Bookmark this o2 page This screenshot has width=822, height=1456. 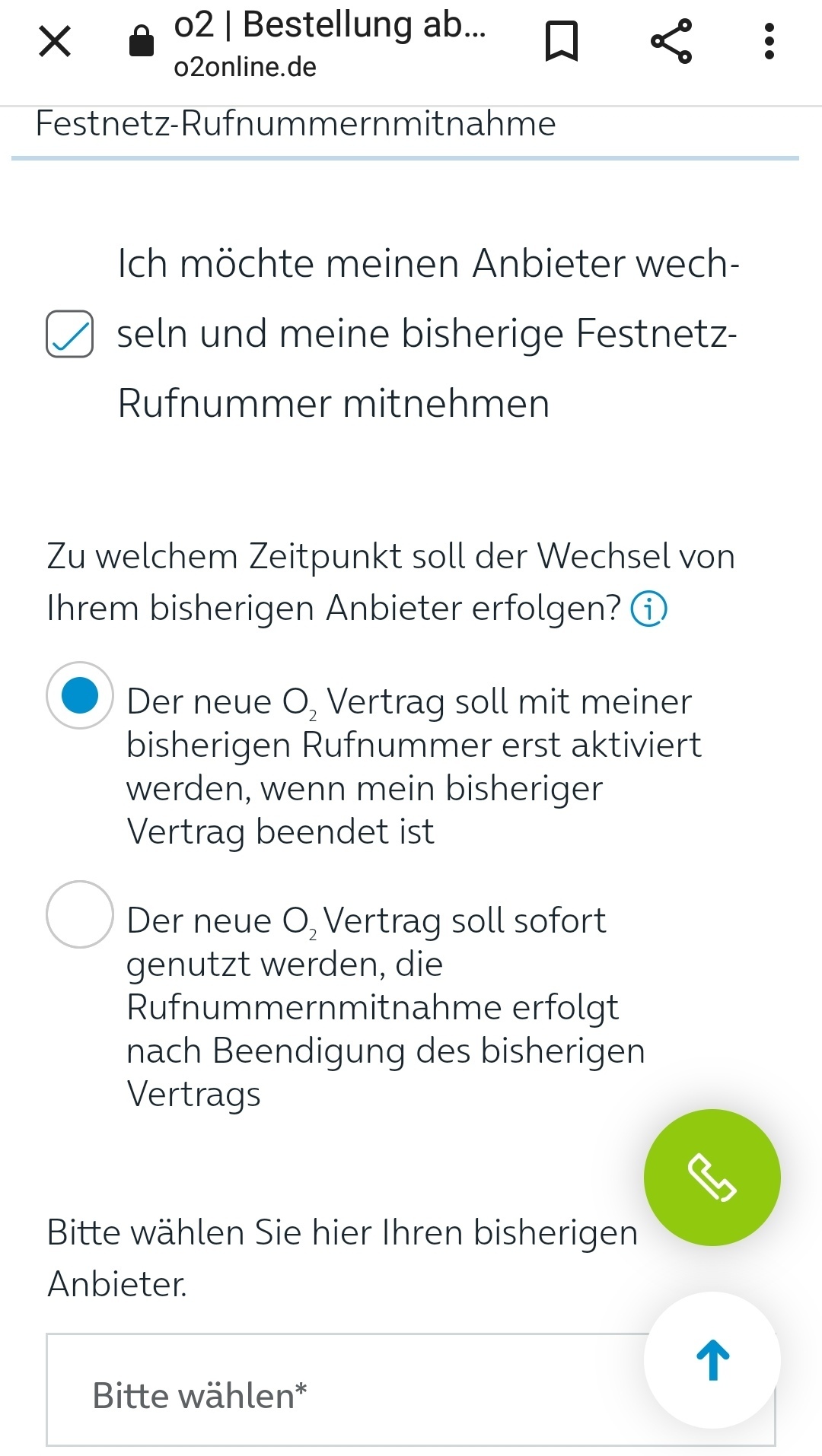562,41
